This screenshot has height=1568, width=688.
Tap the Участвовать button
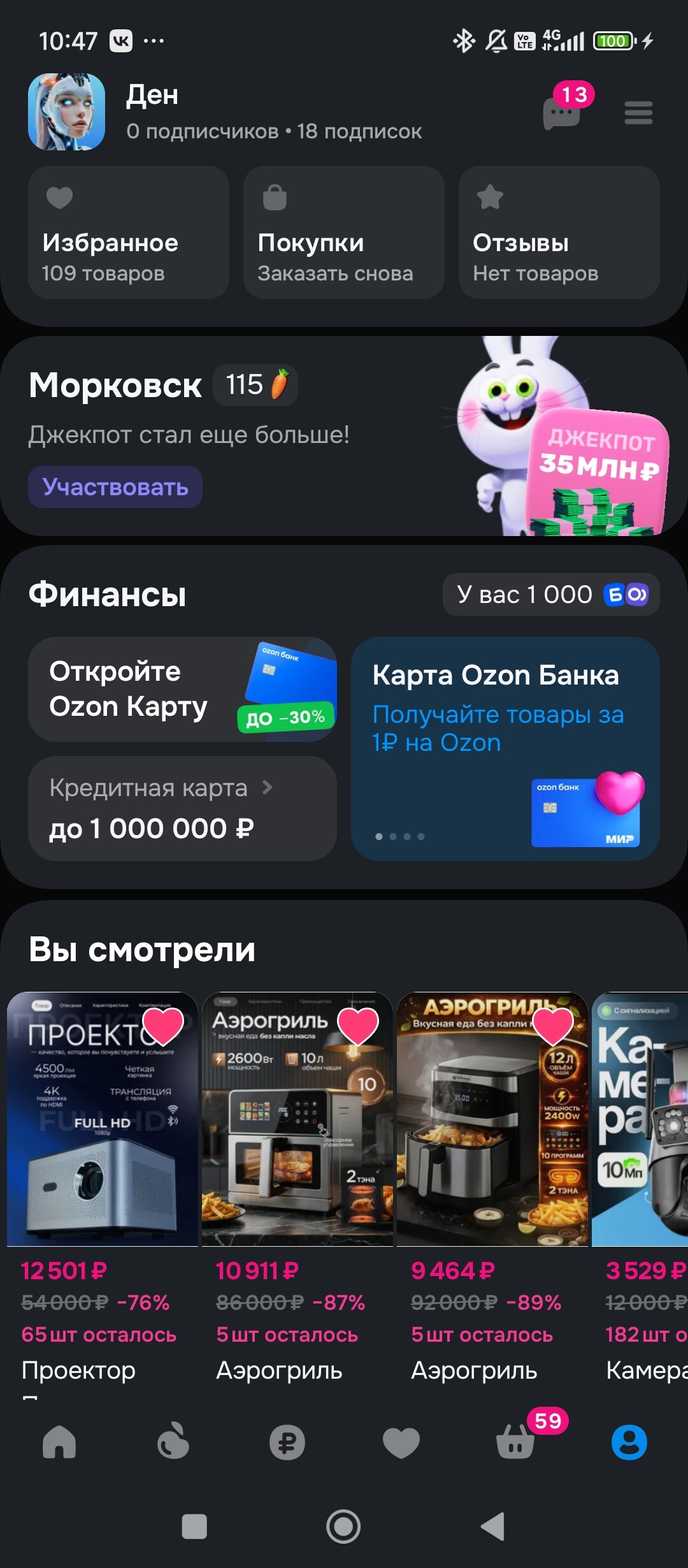[x=115, y=487]
